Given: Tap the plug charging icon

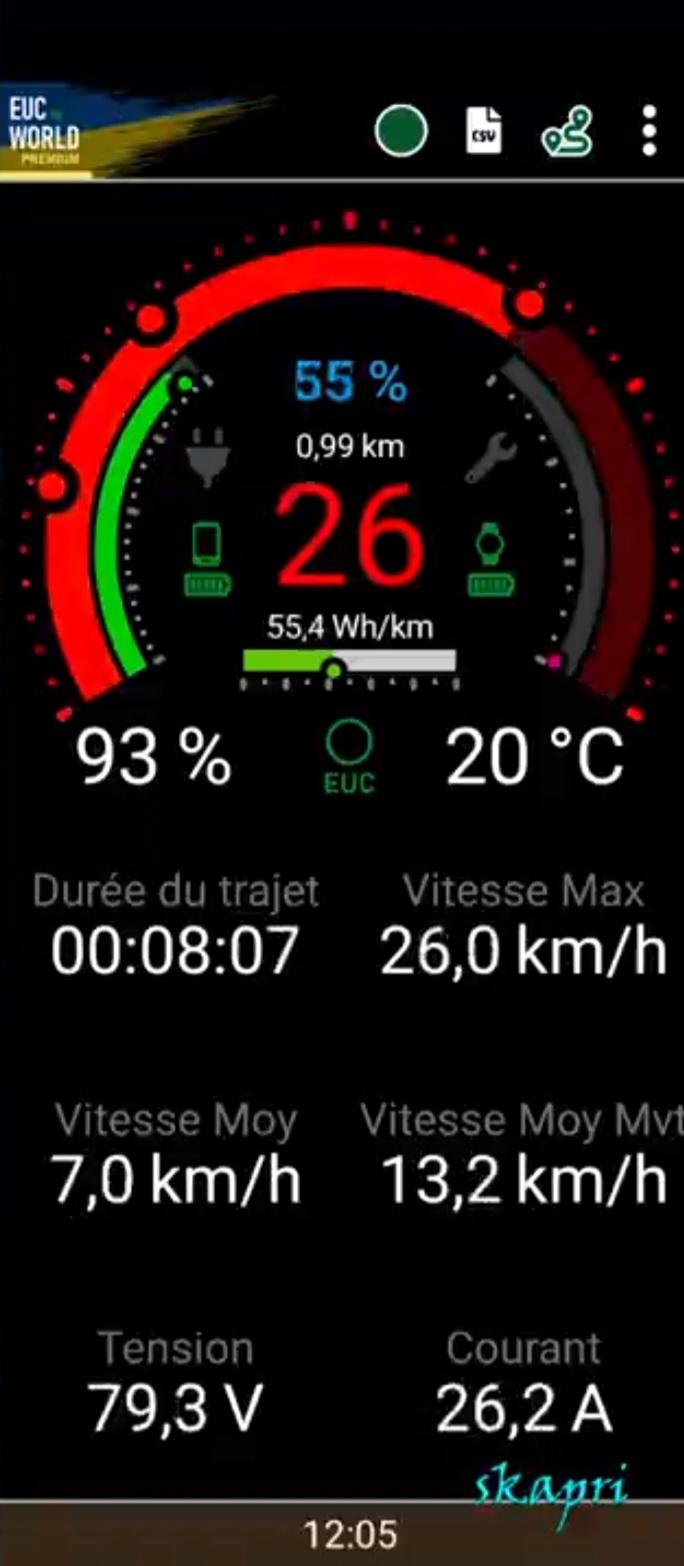Looking at the screenshot, I should 208,460.
